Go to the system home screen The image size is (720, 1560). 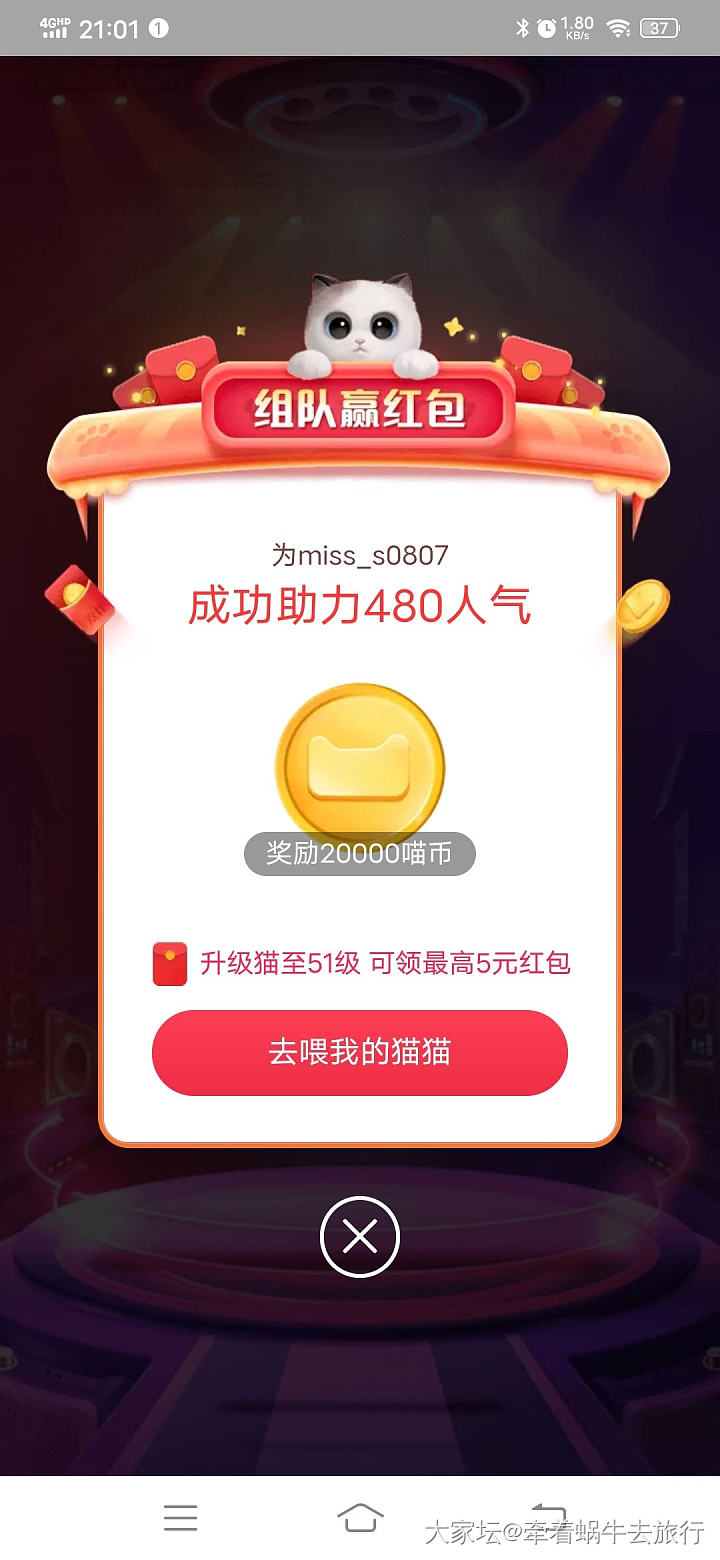360,1518
